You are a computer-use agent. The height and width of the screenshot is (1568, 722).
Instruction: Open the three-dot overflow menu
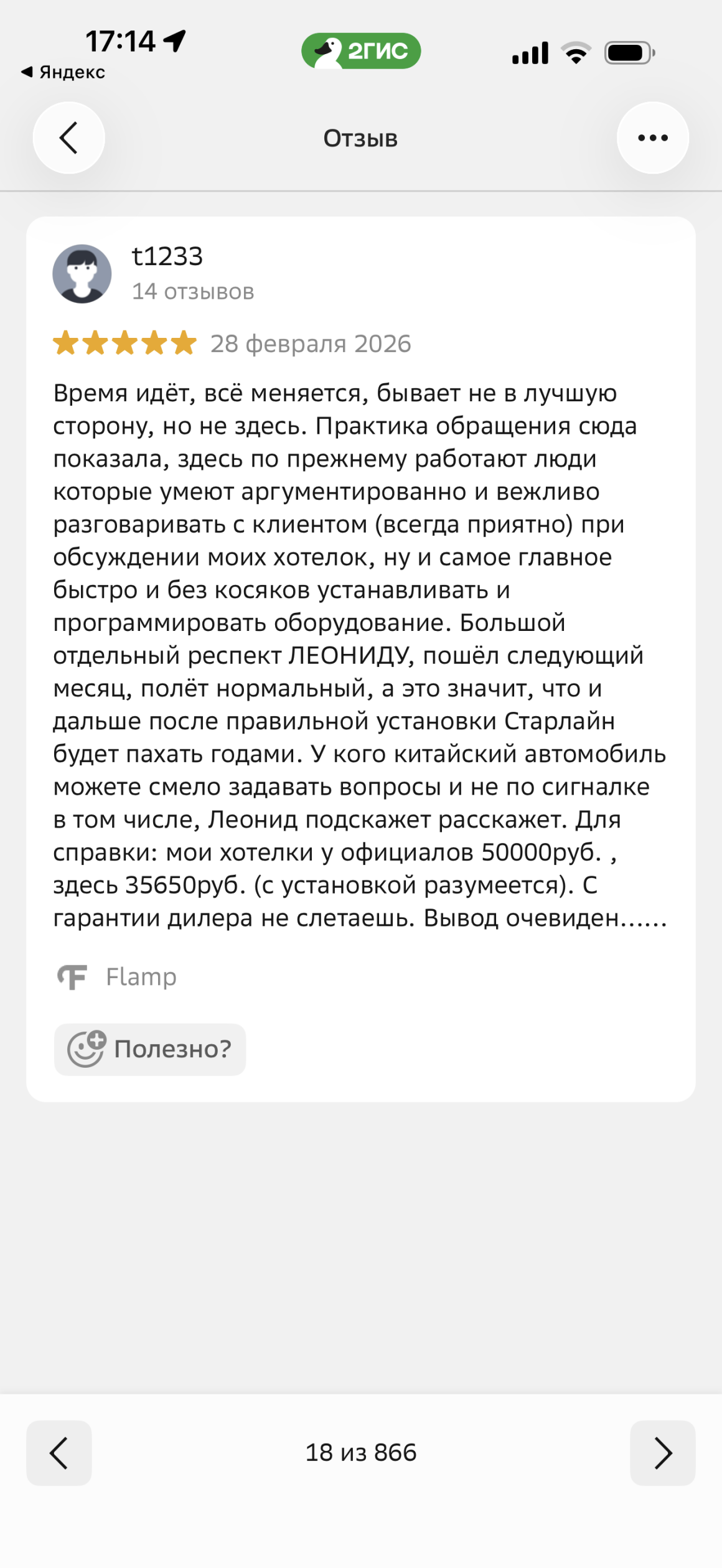tap(652, 138)
